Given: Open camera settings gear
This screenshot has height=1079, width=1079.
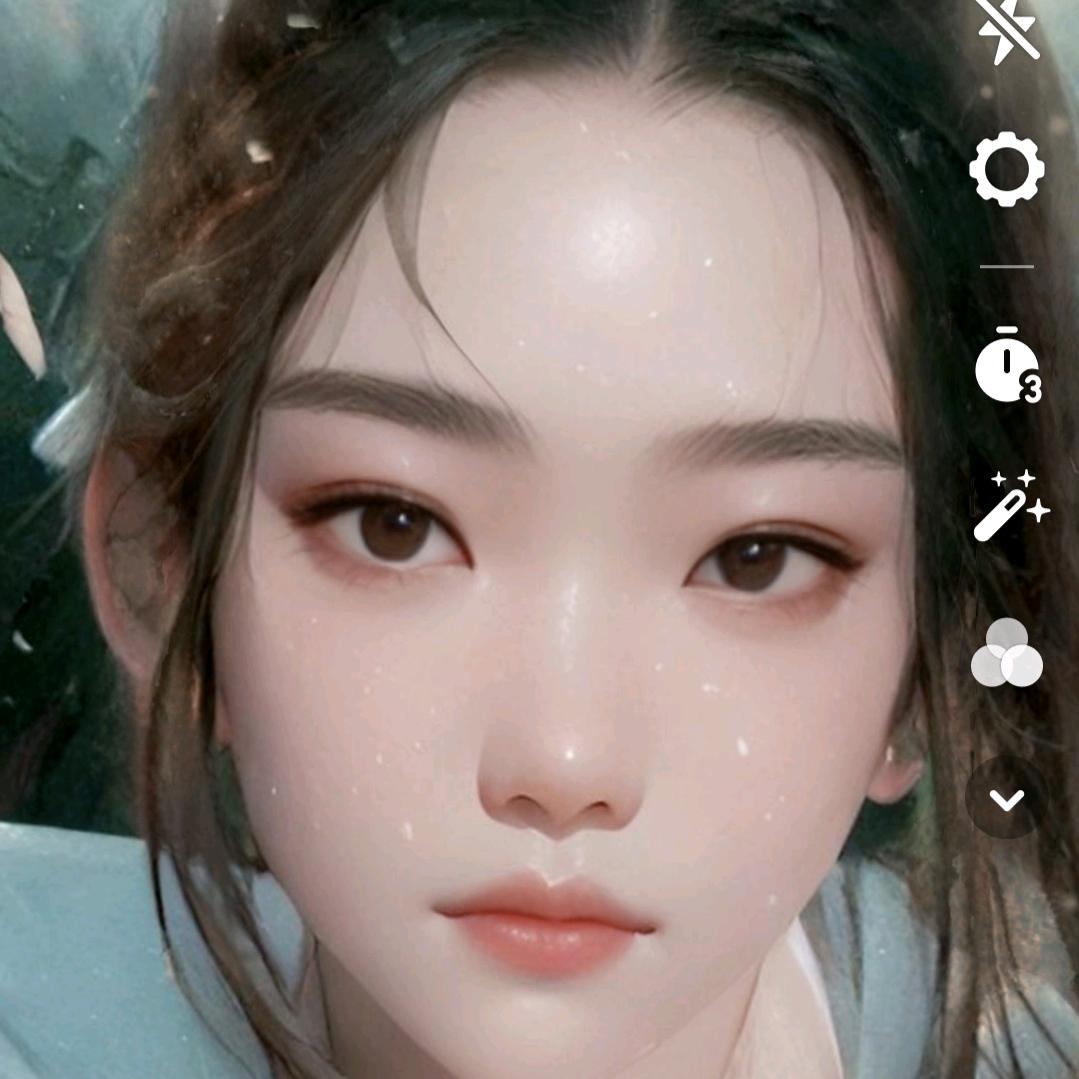Looking at the screenshot, I should pos(1006,169).
